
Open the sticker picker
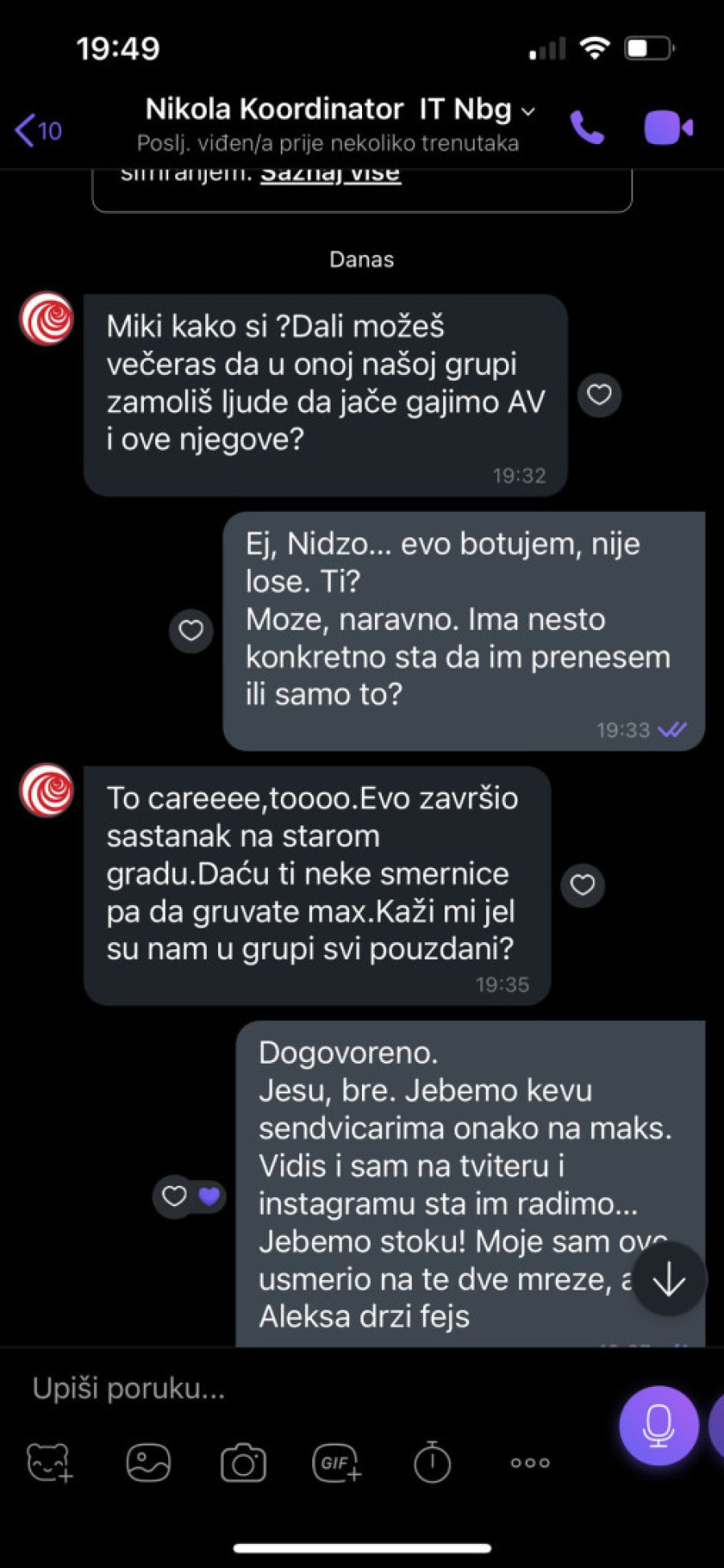[x=50, y=1463]
